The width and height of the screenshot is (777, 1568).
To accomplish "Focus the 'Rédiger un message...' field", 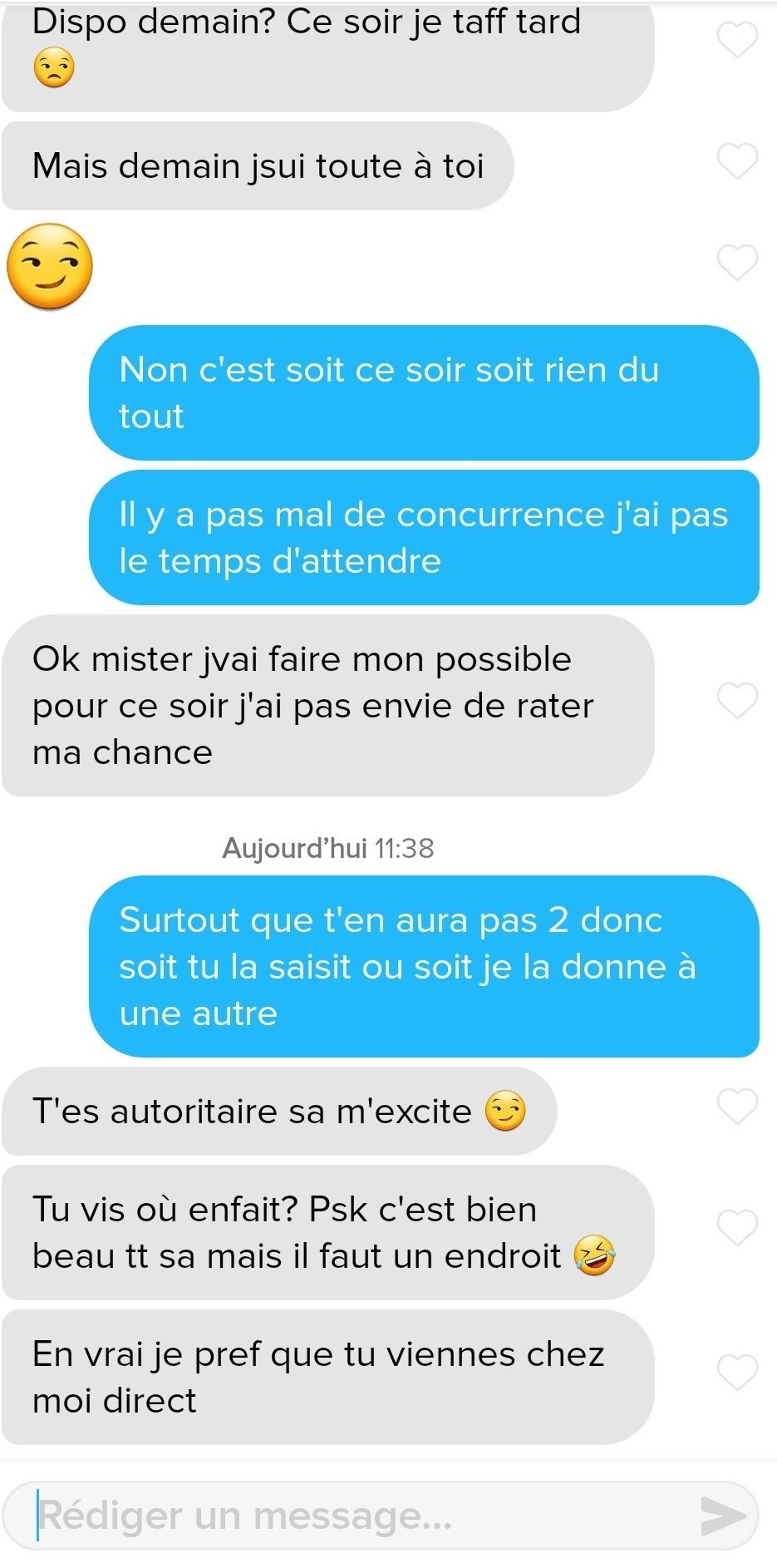I will [x=349, y=1516].
